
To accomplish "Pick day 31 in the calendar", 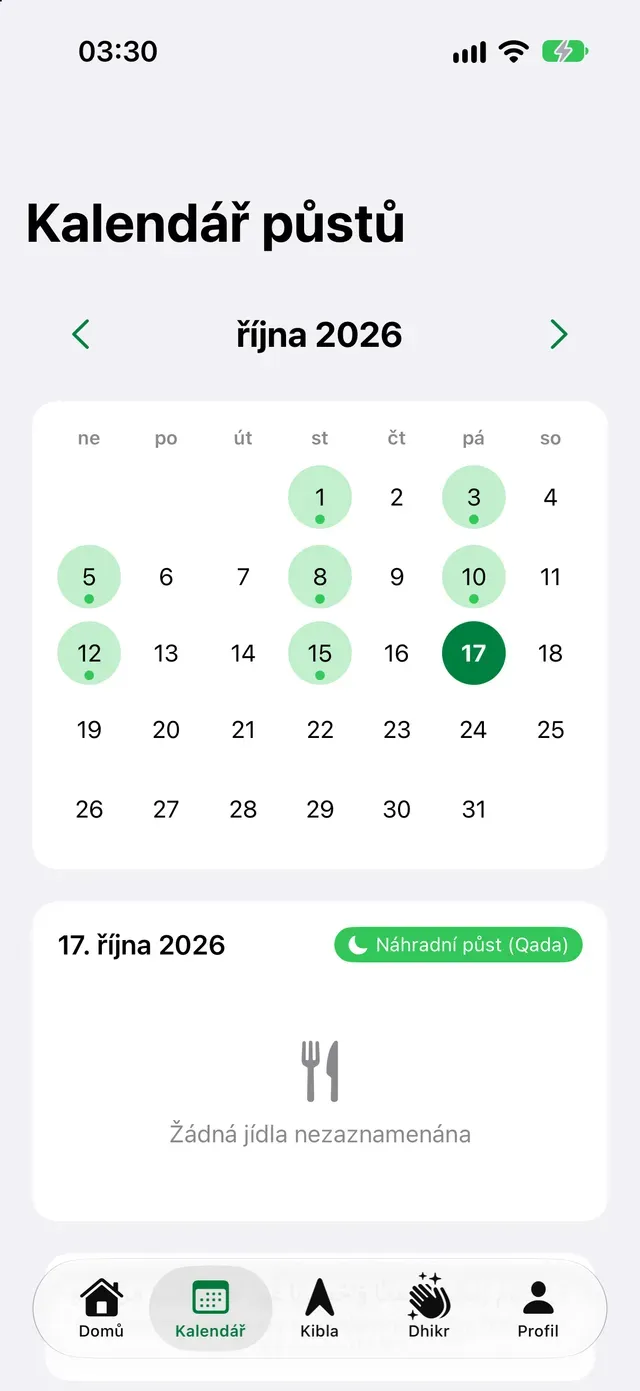I will click(x=474, y=808).
